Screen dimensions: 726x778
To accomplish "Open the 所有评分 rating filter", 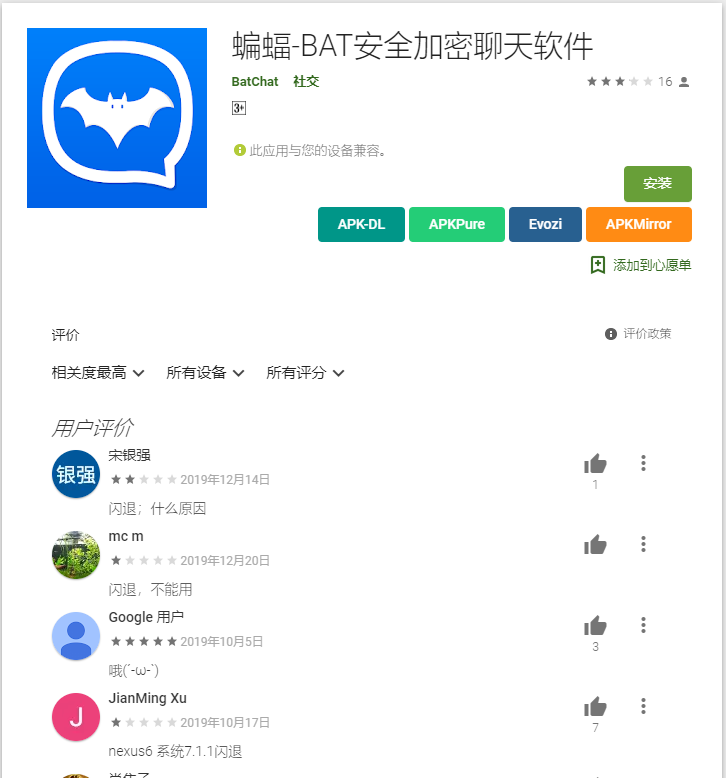I will 307,371.
